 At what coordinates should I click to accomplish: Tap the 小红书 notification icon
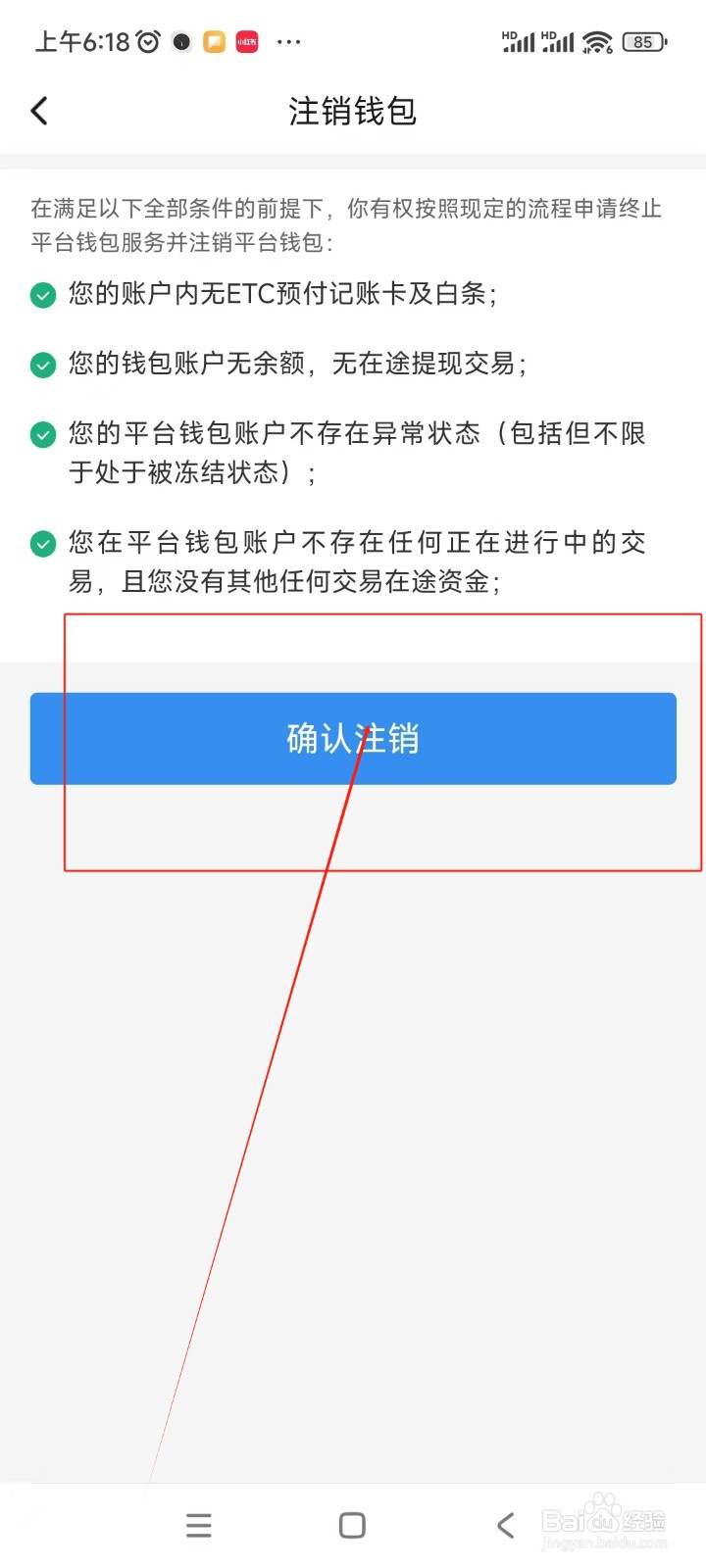click(248, 41)
